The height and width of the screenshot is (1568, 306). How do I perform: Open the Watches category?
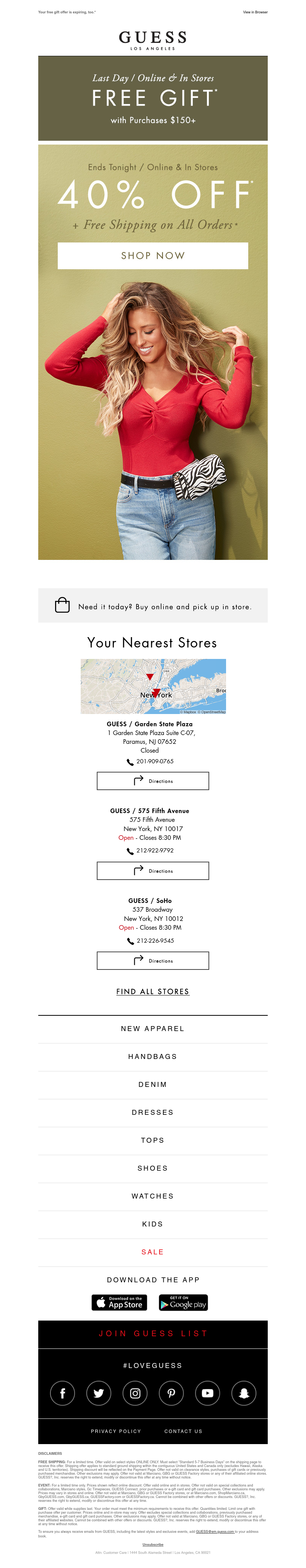pyautogui.click(x=153, y=1196)
